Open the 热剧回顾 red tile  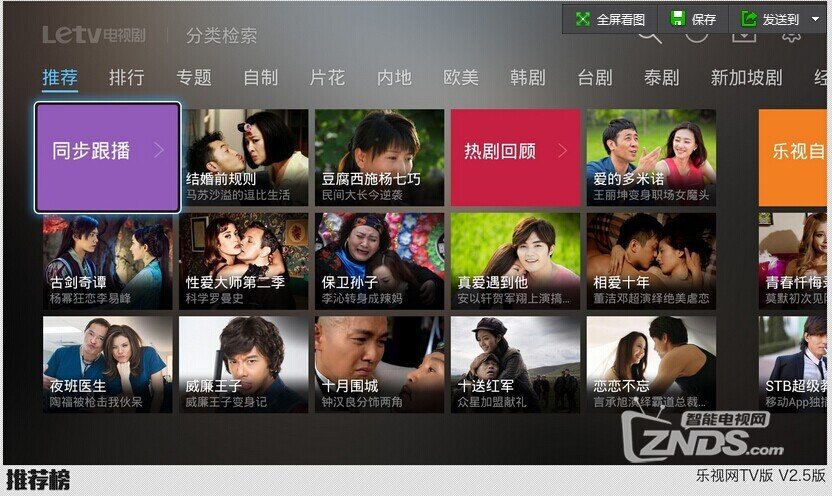pos(515,157)
